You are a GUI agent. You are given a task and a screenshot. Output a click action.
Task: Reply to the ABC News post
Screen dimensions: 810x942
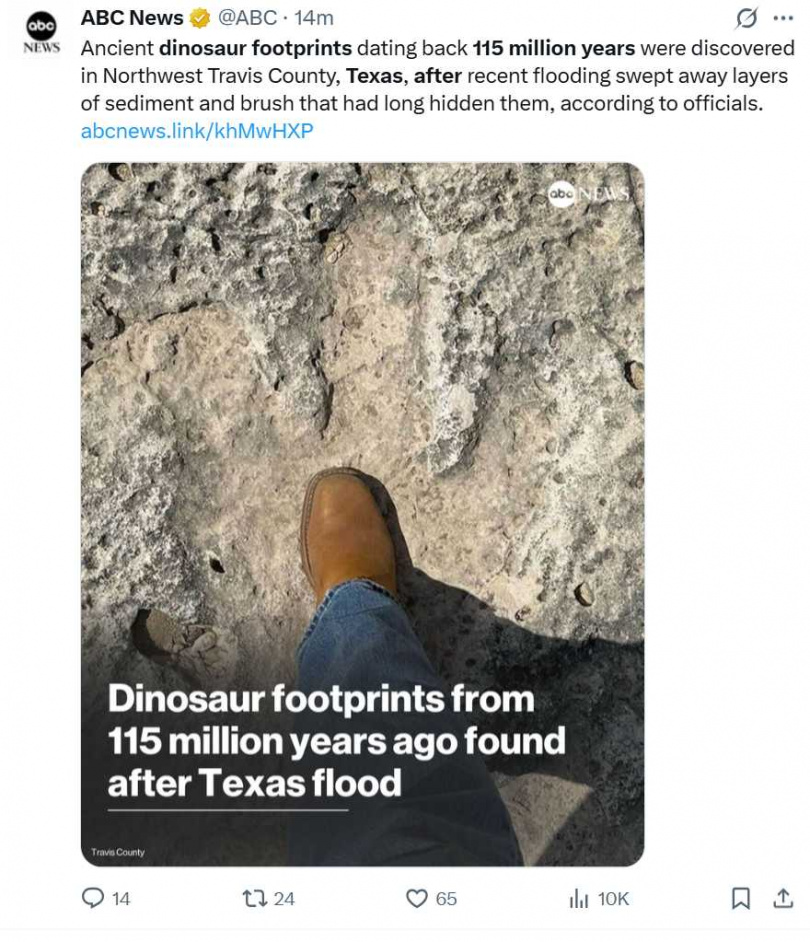point(94,899)
